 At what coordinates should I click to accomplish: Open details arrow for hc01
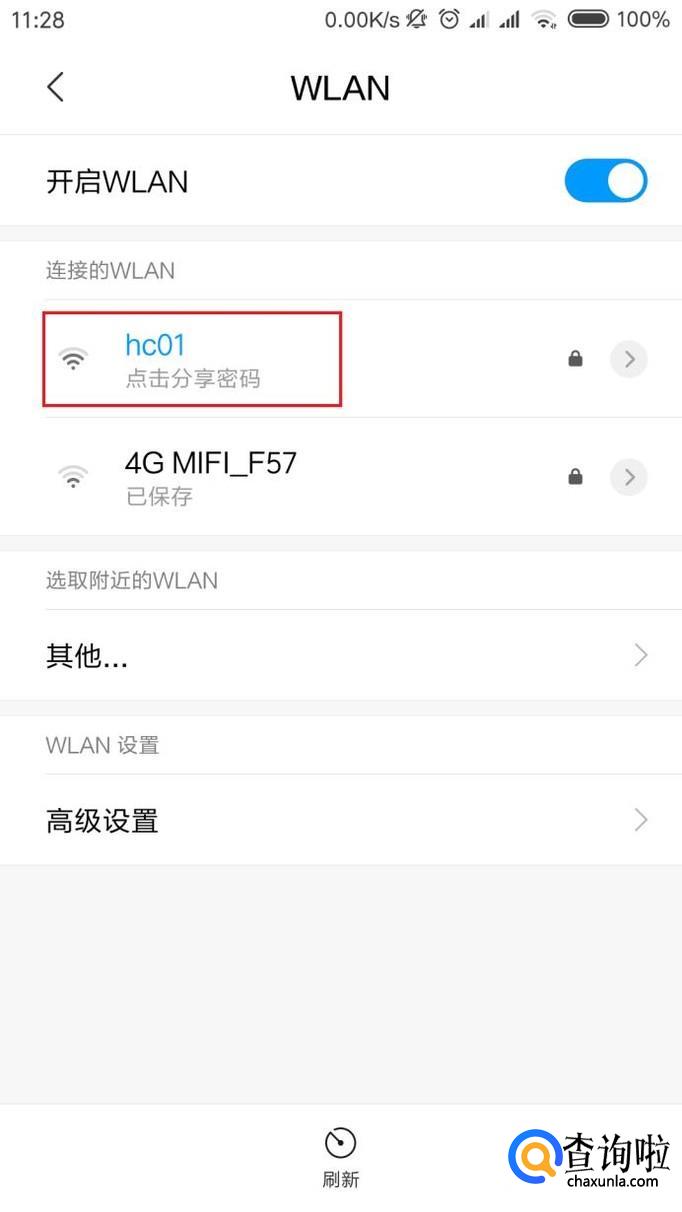click(629, 359)
